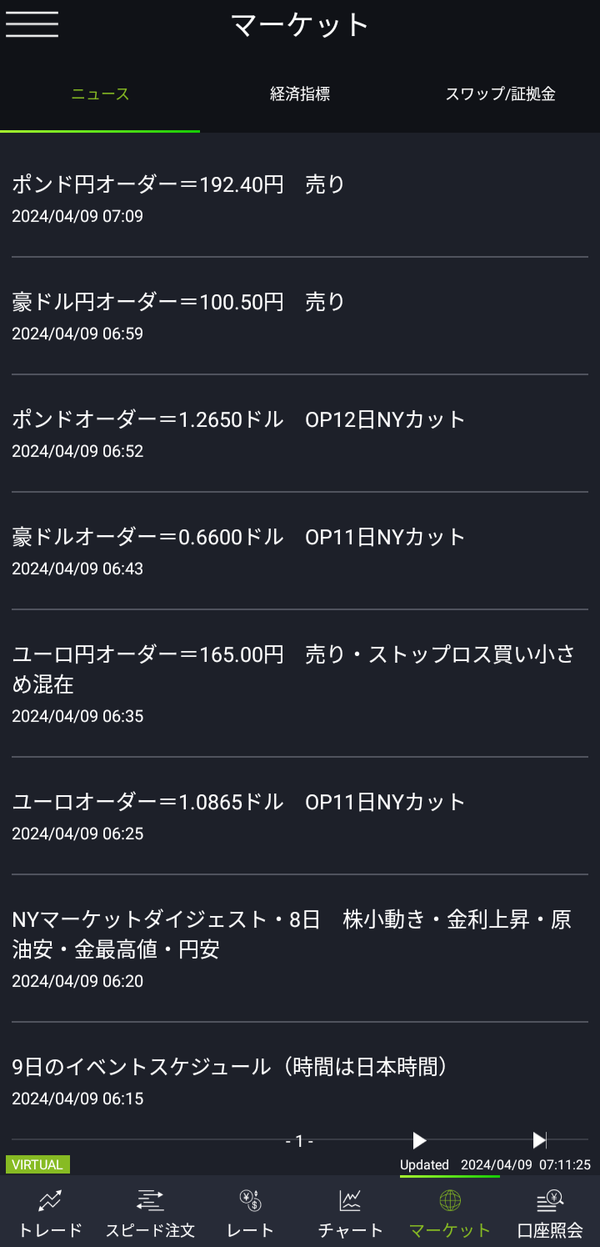Image resolution: width=600 pixels, height=1247 pixels.
Task: Jump to the last news page
Action: click(x=540, y=1140)
